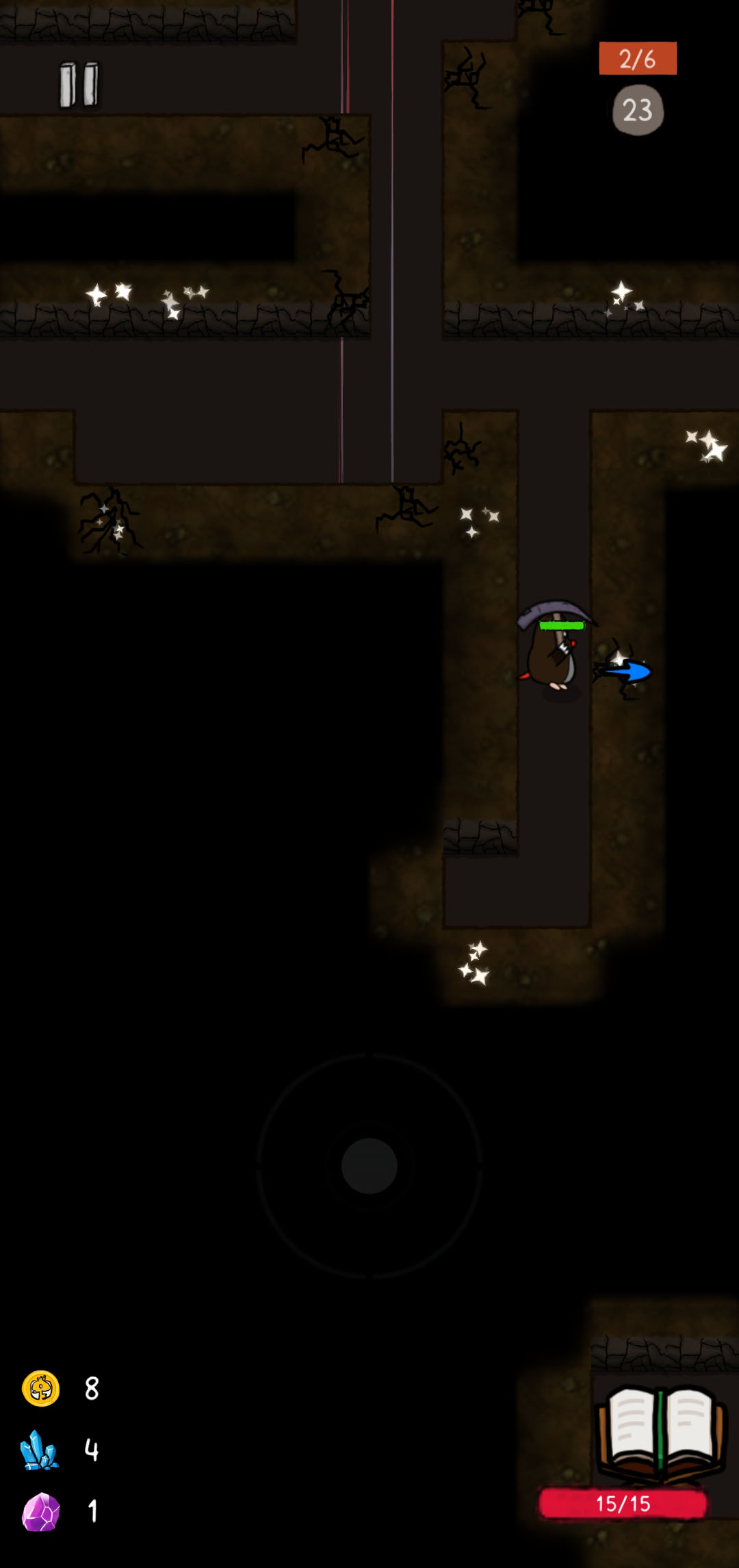Tap the virtual joystick knob

(369, 1166)
